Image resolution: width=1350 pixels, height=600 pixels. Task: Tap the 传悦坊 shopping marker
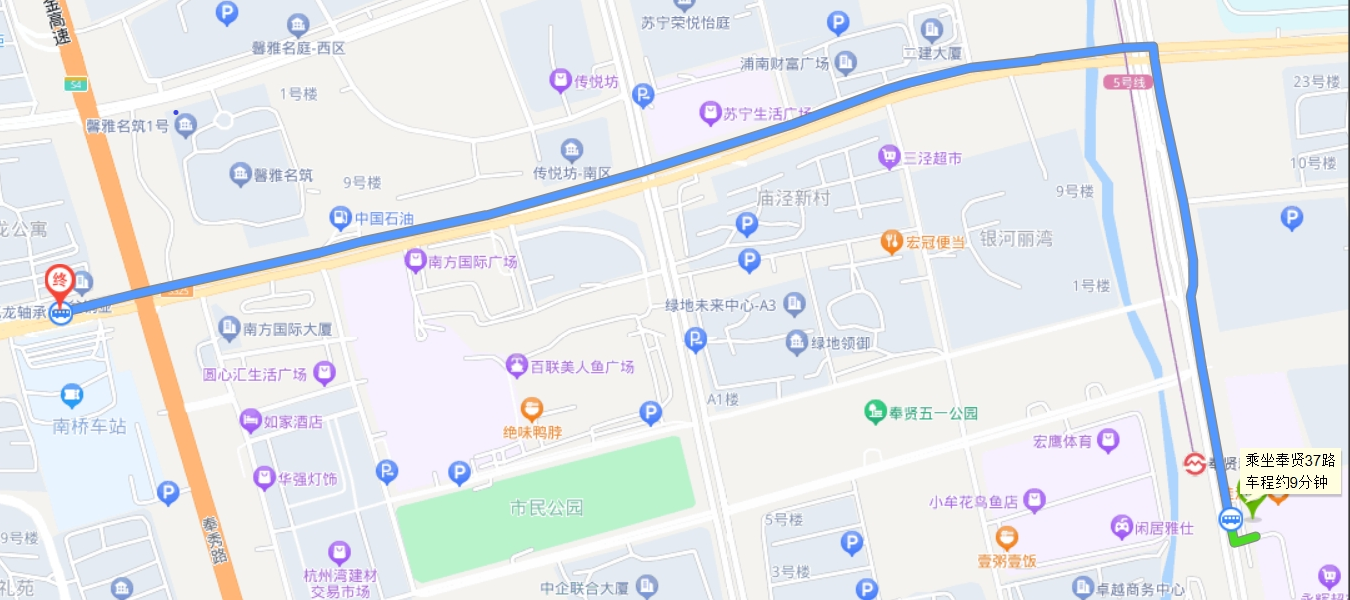point(560,81)
